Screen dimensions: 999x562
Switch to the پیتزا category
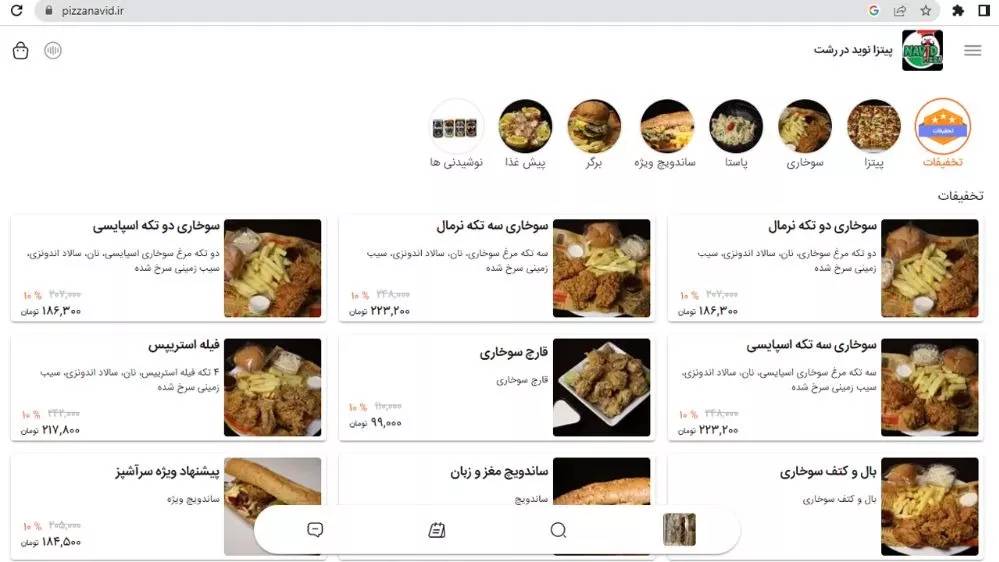[873, 127]
